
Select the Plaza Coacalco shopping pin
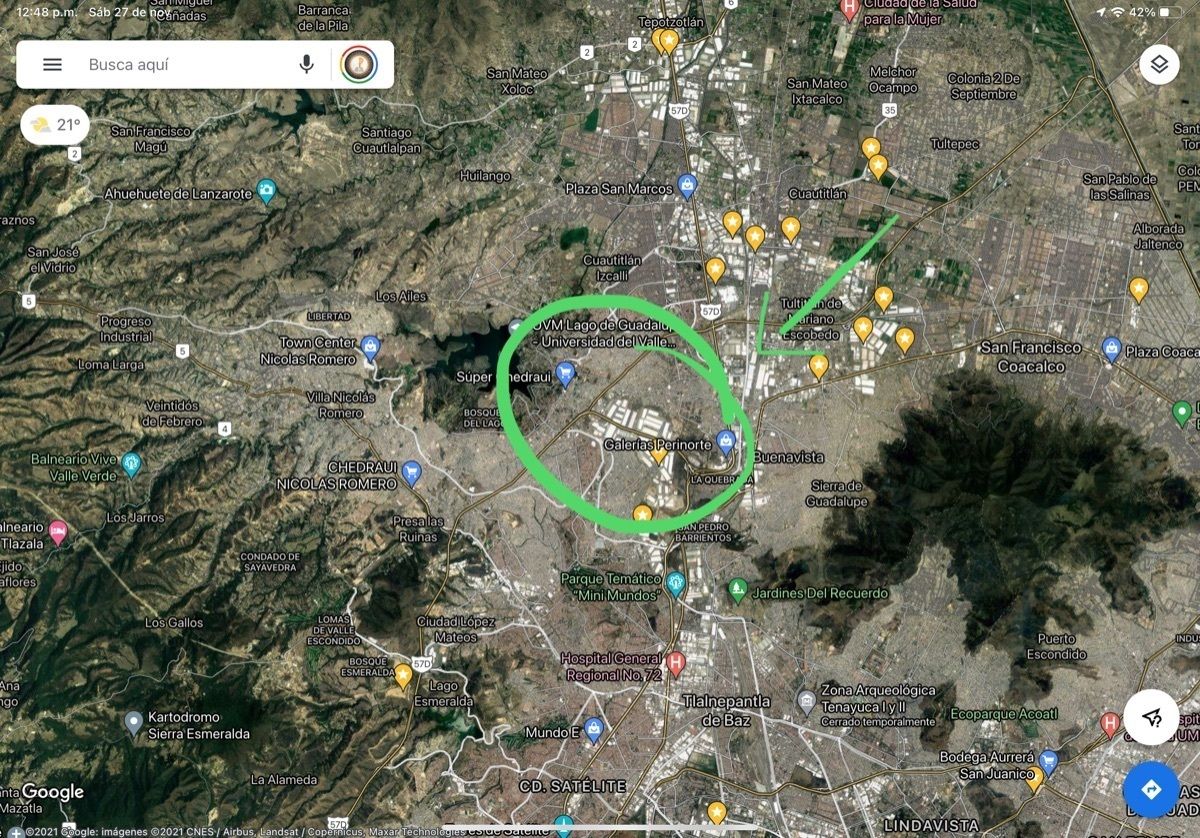click(1111, 349)
